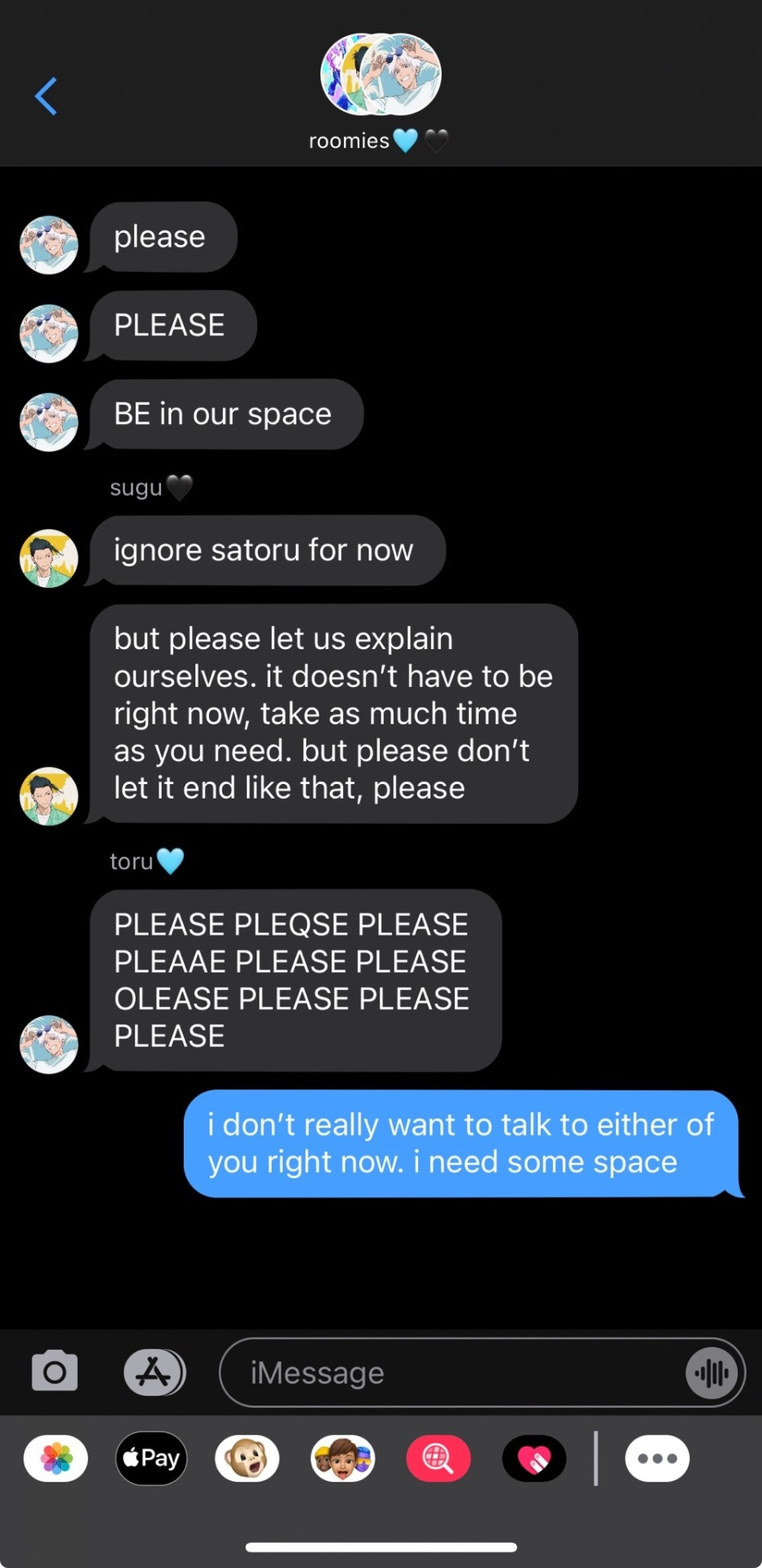This screenshot has height=1568, width=762.
Task: Record an audio message
Action: 711,1373
